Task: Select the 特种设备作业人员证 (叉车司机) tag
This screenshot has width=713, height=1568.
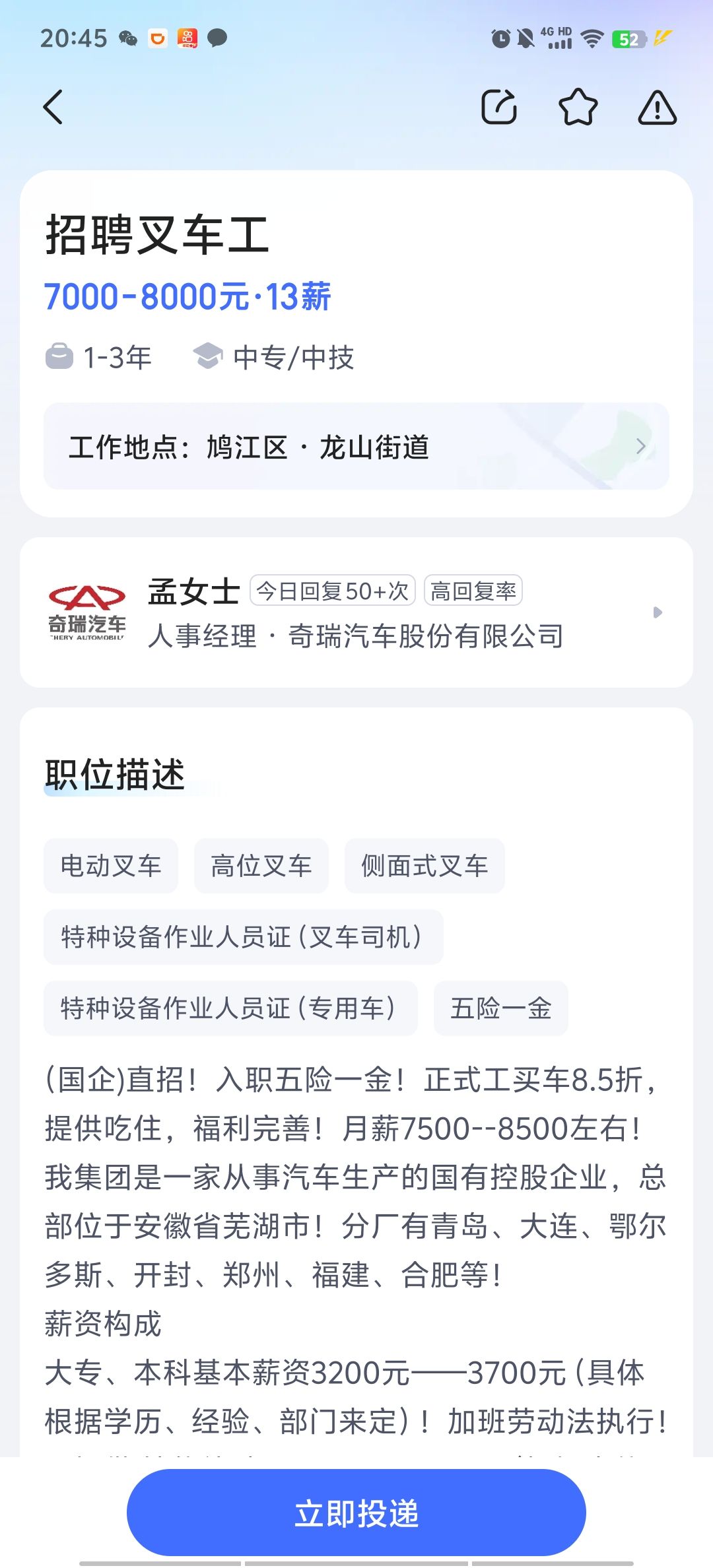Action: pos(243,937)
